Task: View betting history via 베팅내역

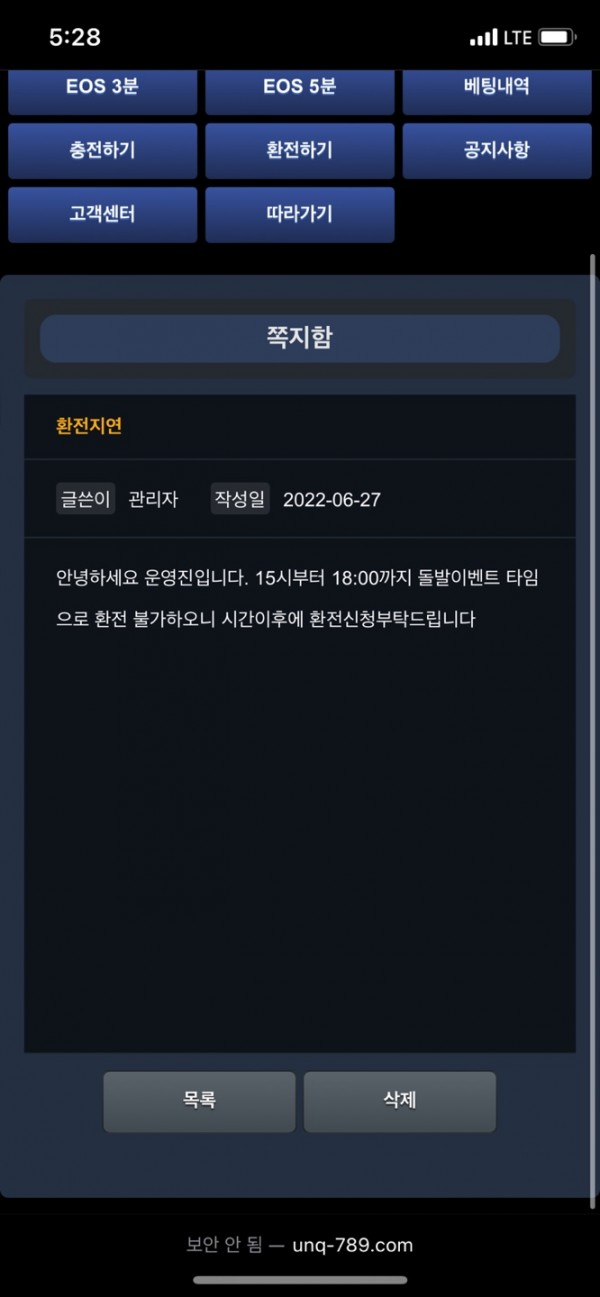Action: point(497,90)
